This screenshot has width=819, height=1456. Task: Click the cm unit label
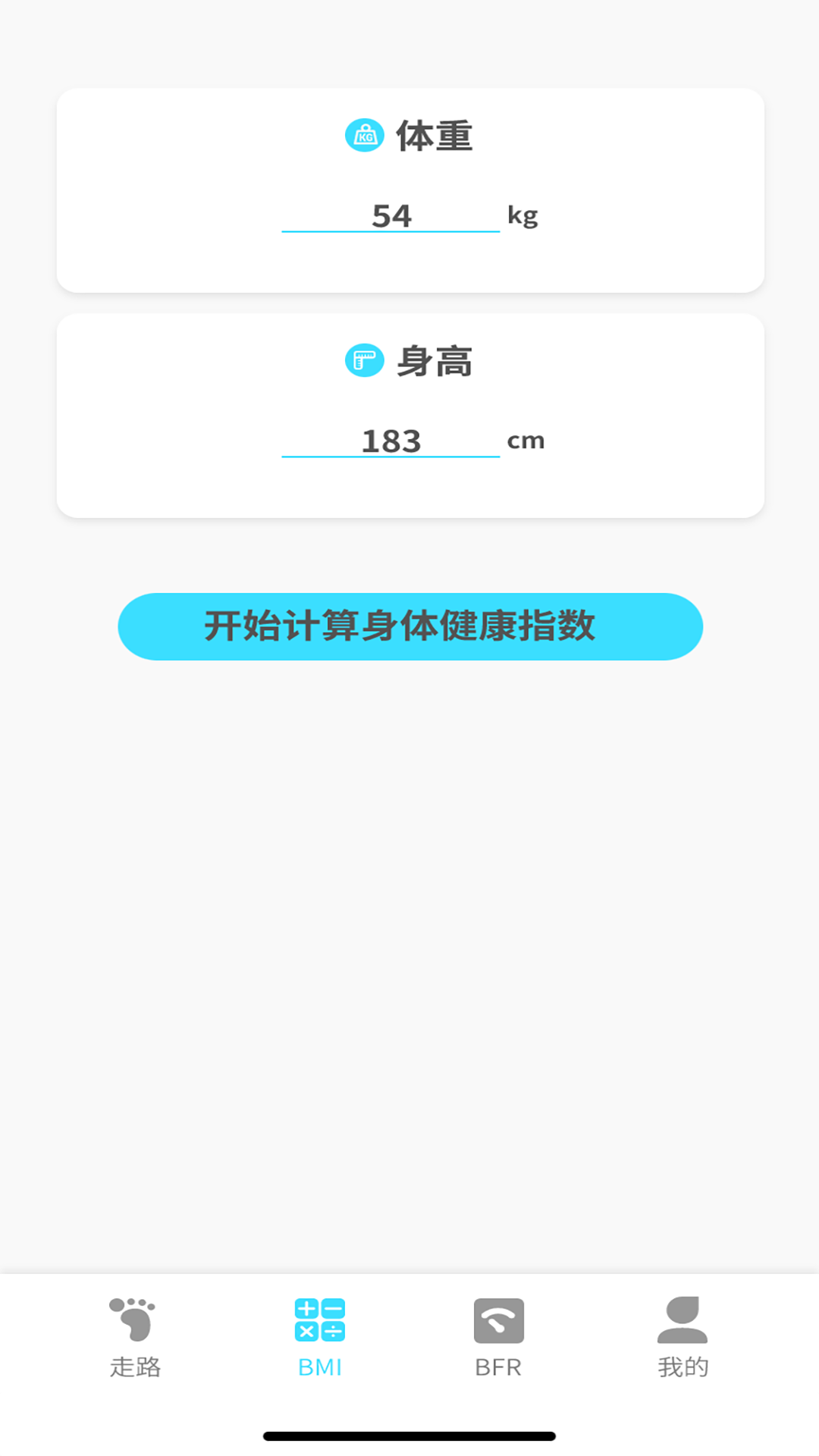(526, 441)
